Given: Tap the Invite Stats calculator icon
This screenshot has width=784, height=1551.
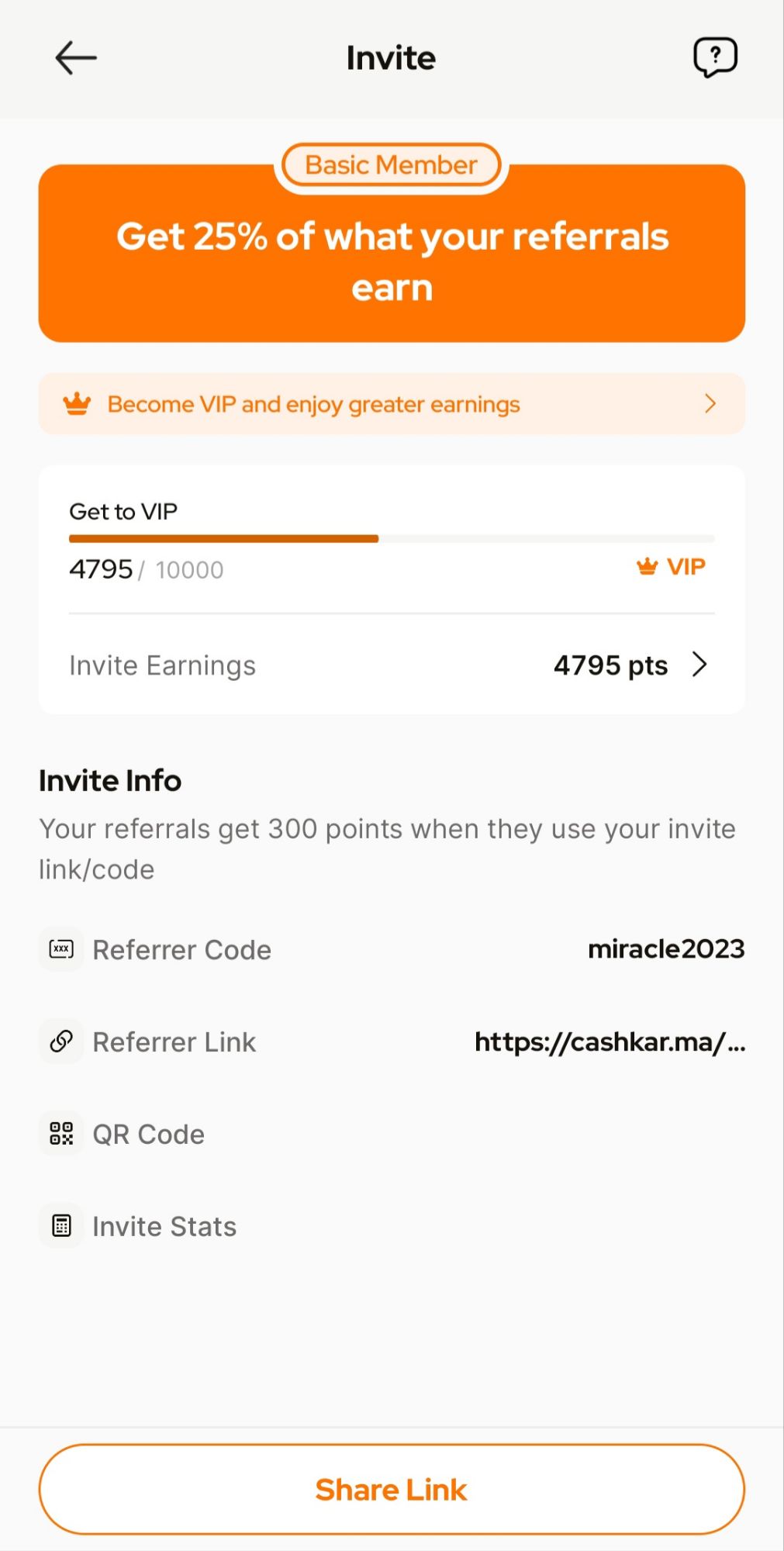Looking at the screenshot, I should tap(60, 1225).
